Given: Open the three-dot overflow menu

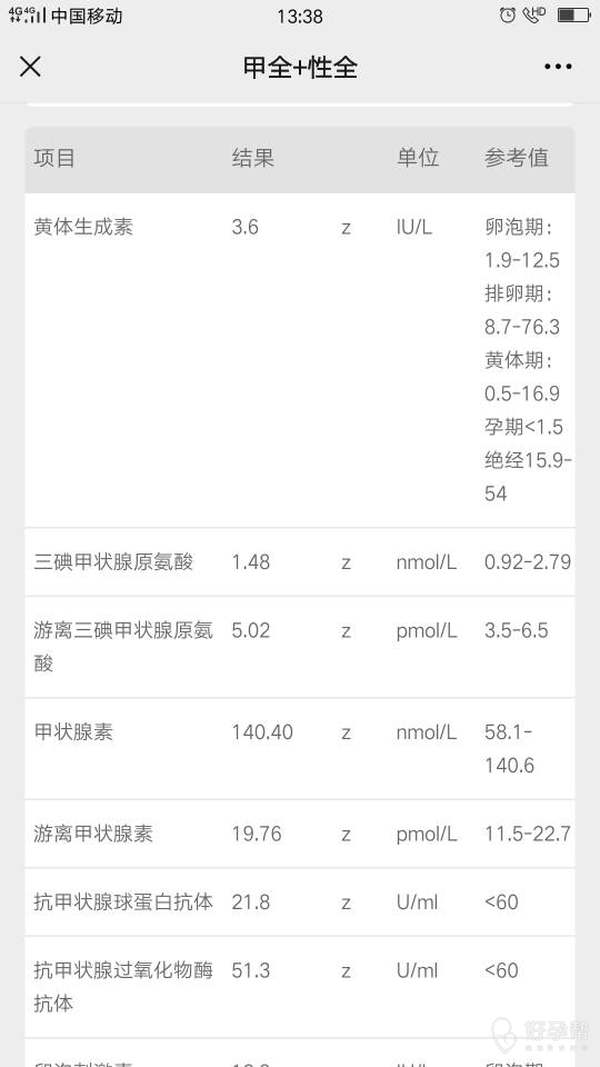Looking at the screenshot, I should [558, 67].
